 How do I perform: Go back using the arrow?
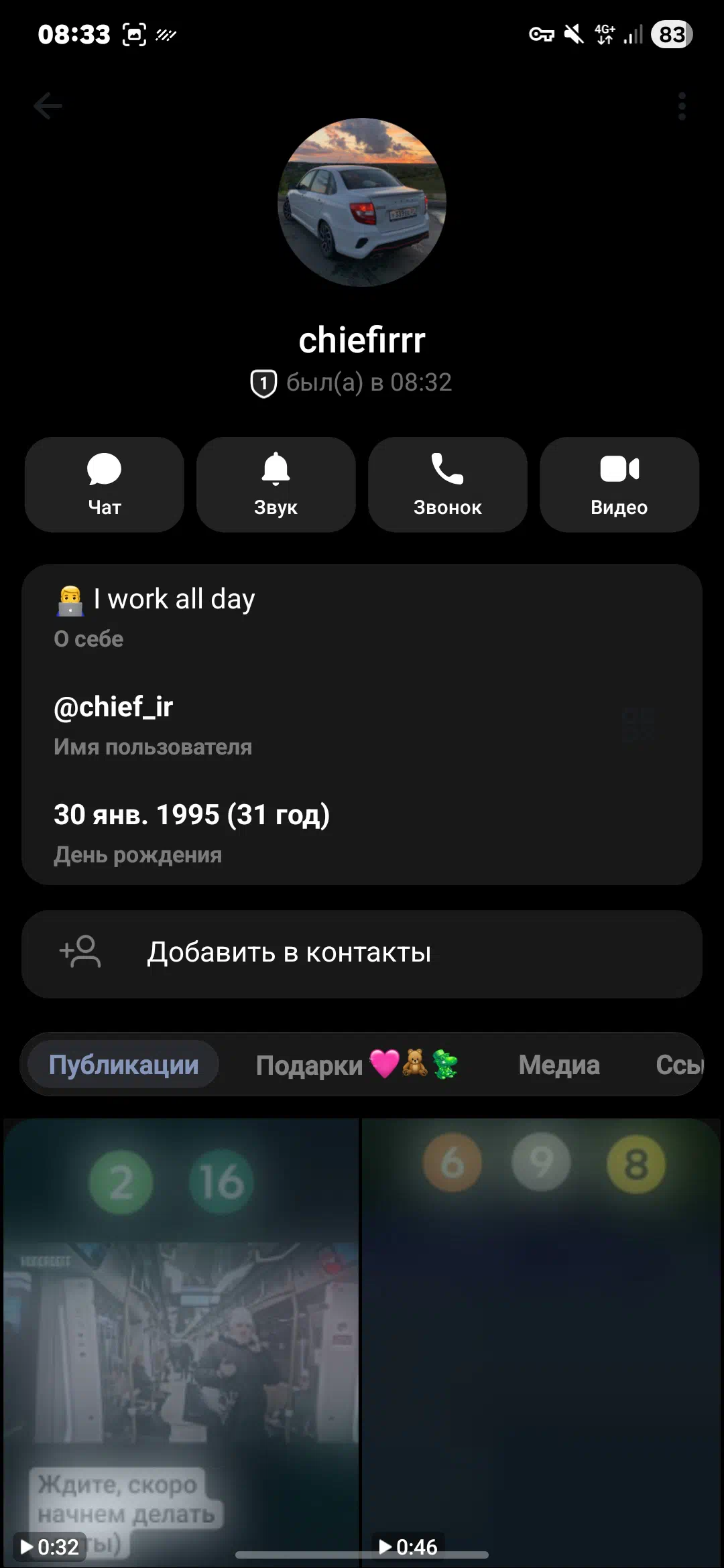48,106
